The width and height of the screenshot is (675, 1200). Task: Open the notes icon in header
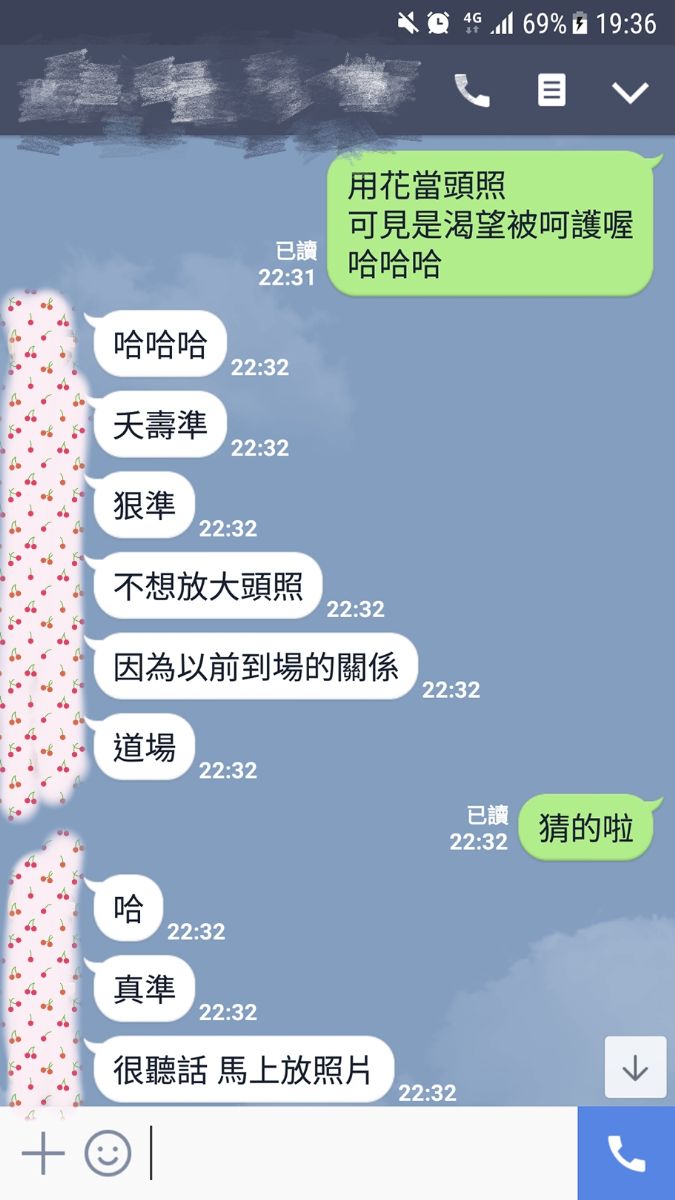pos(551,91)
